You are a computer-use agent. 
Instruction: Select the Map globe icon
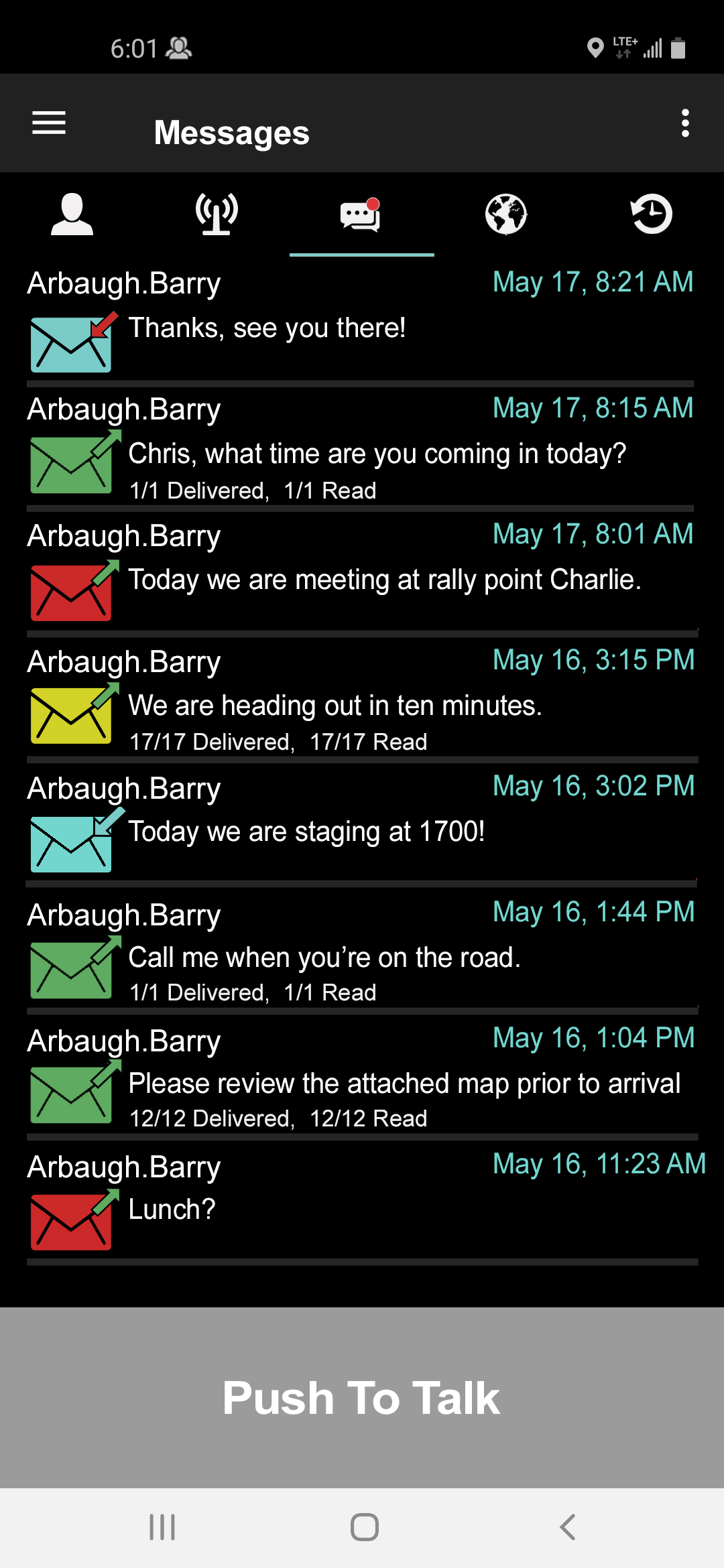click(507, 214)
